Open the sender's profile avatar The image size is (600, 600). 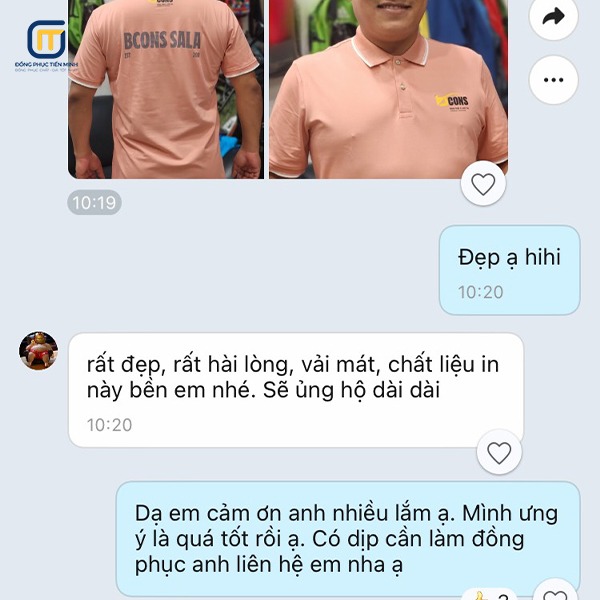(38, 351)
